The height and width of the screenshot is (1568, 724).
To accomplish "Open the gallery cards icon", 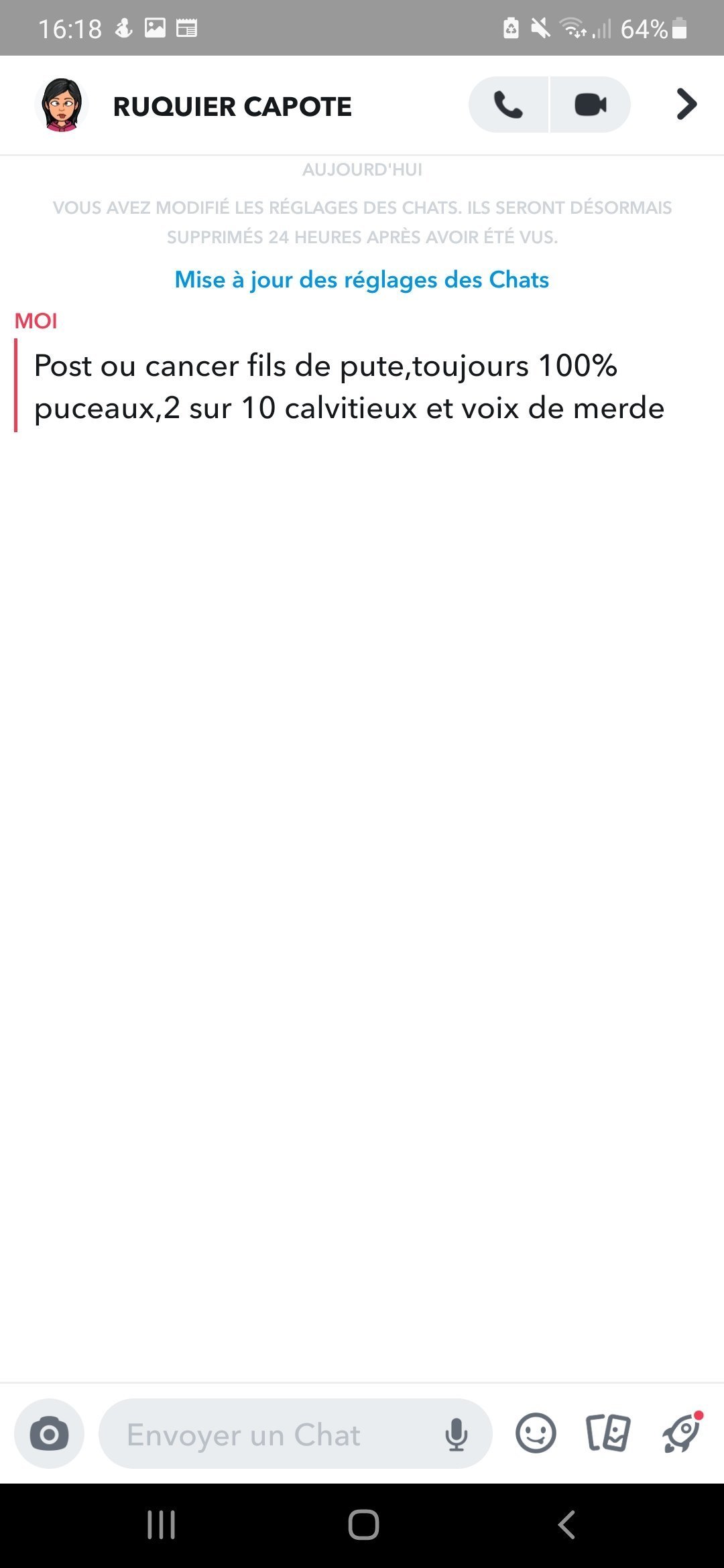I will [608, 1434].
